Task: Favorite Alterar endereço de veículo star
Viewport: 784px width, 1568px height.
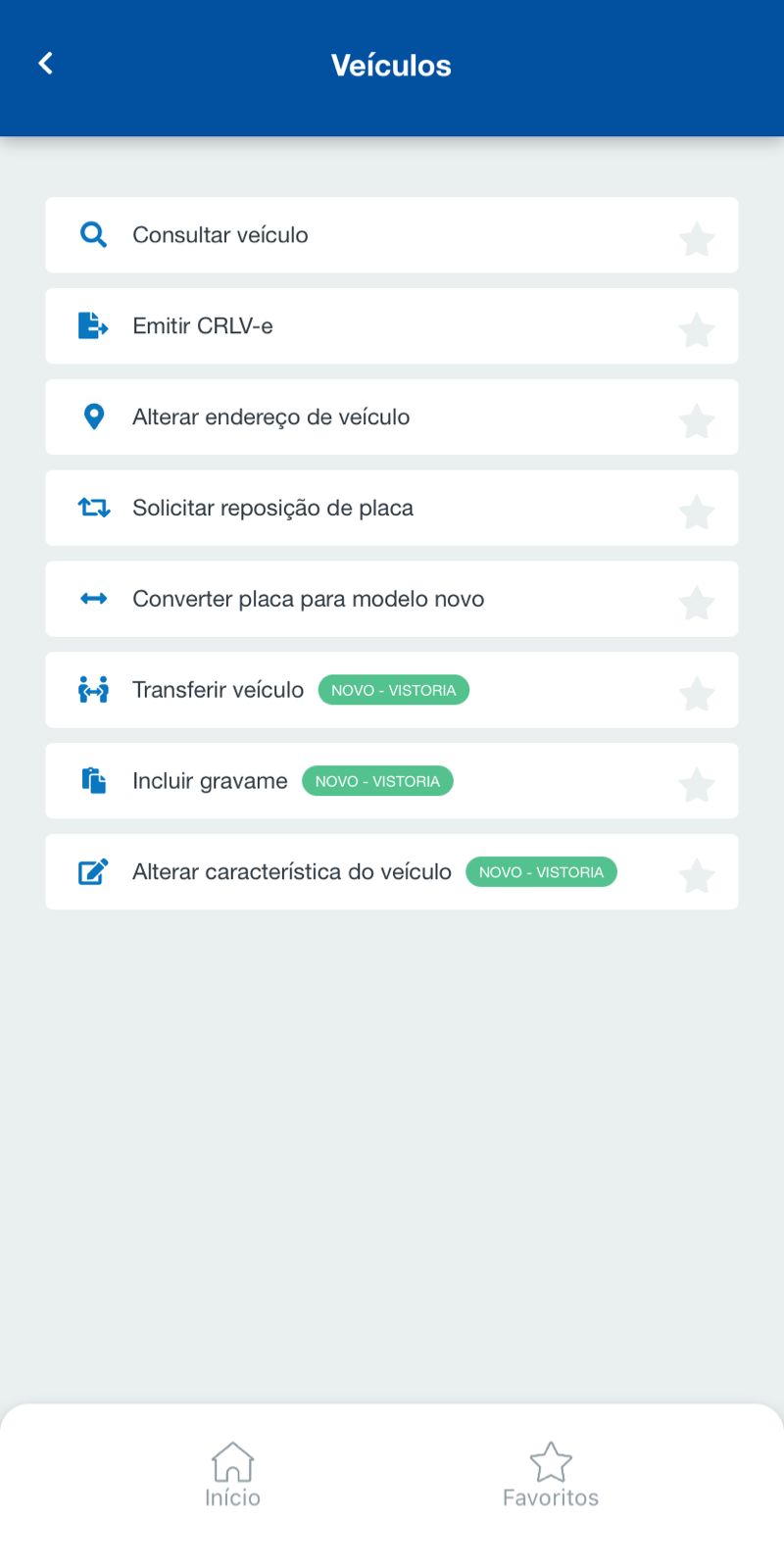Action: click(x=697, y=420)
